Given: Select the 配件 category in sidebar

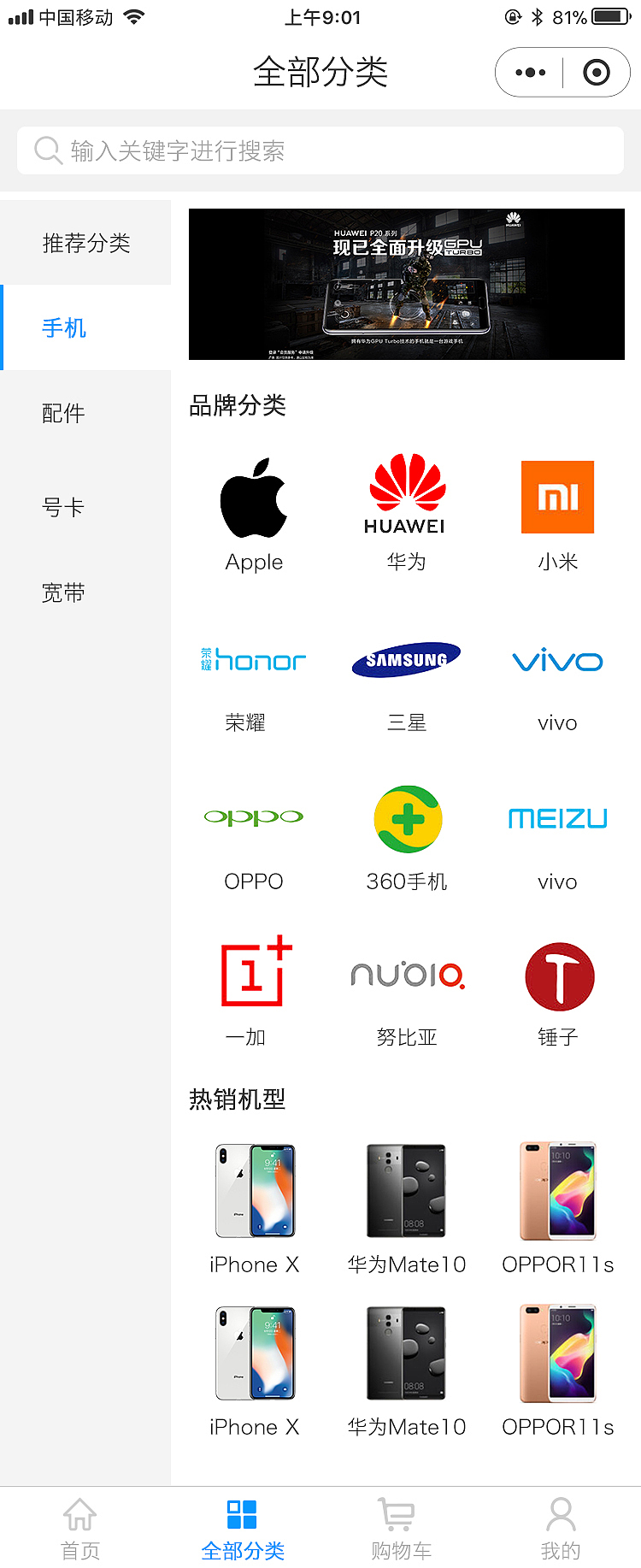Looking at the screenshot, I should 63,413.
